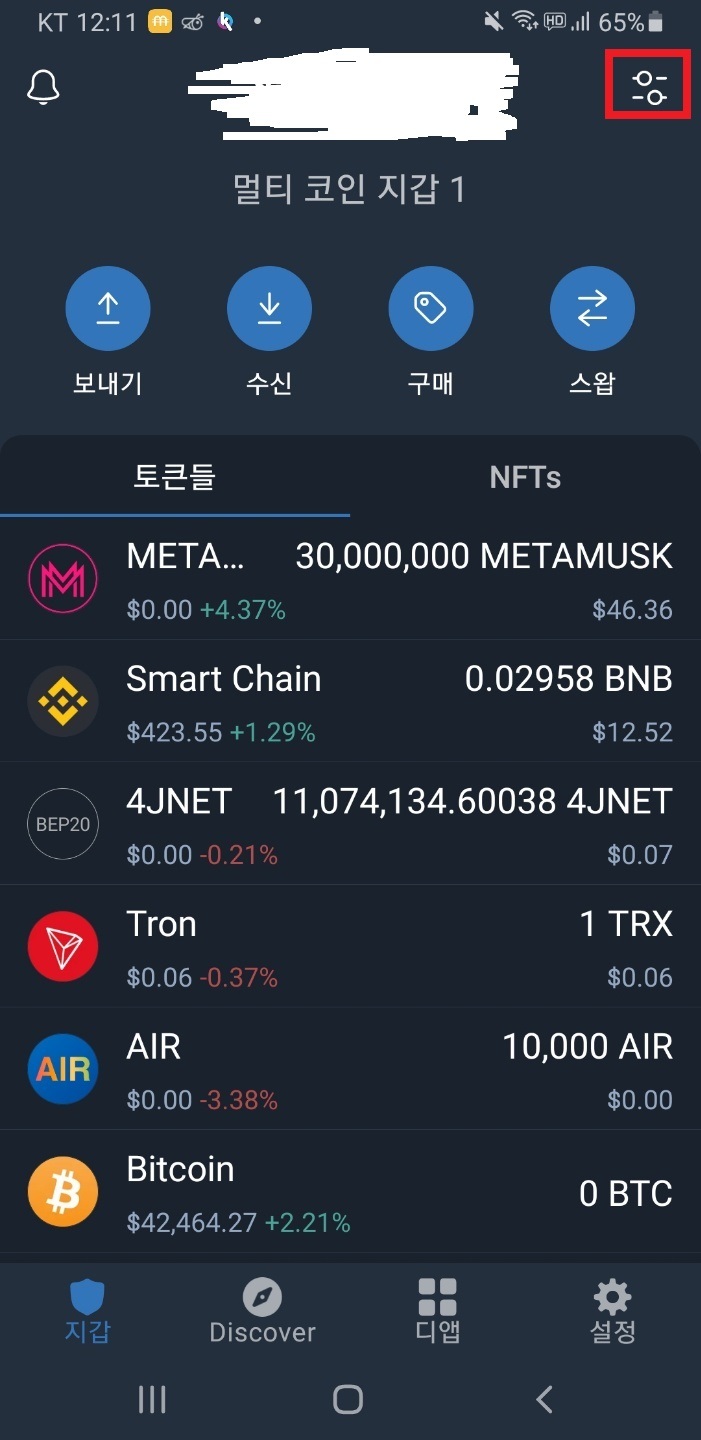Open the 구매 buy button
701x1440 pixels.
coord(430,310)
